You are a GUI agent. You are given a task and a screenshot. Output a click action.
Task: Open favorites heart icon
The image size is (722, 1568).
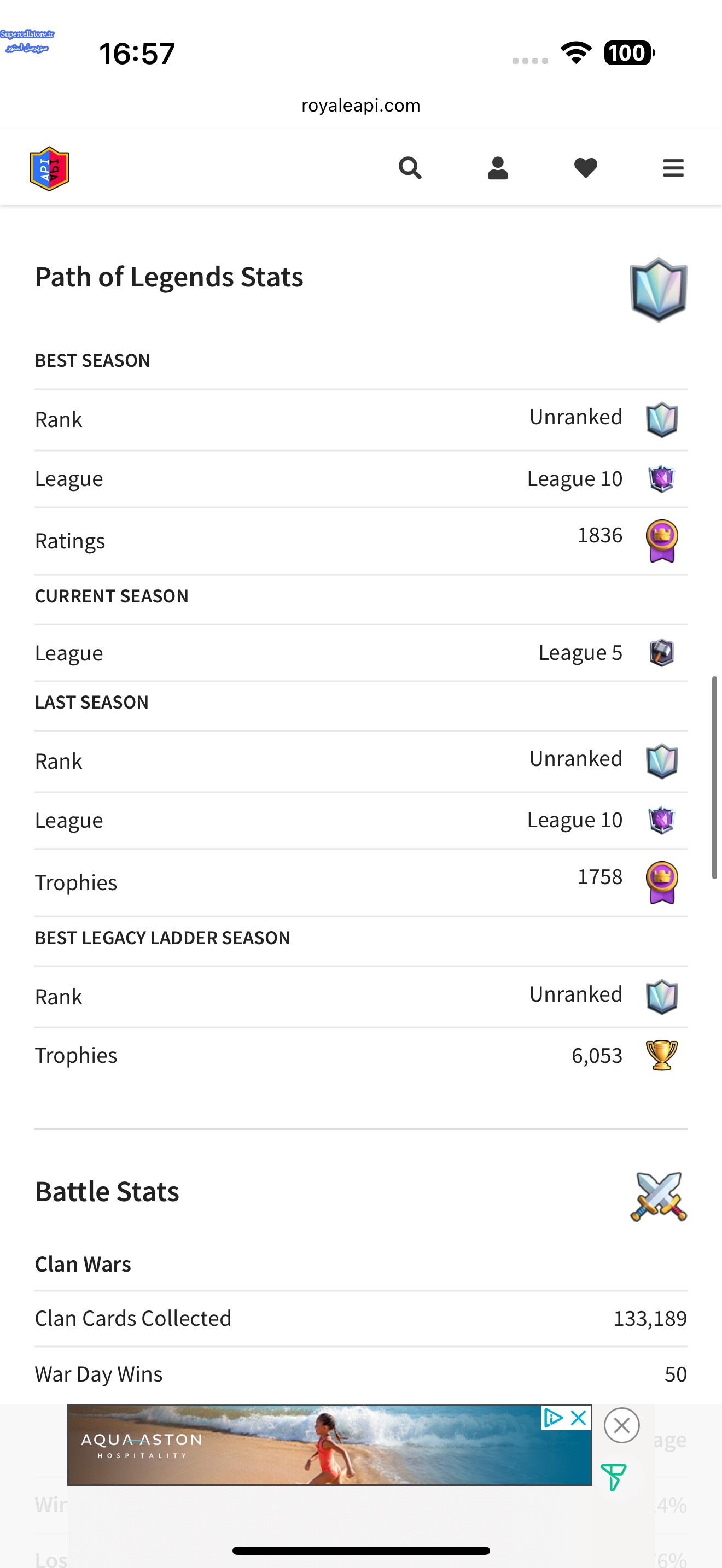(x=585, y=168)
